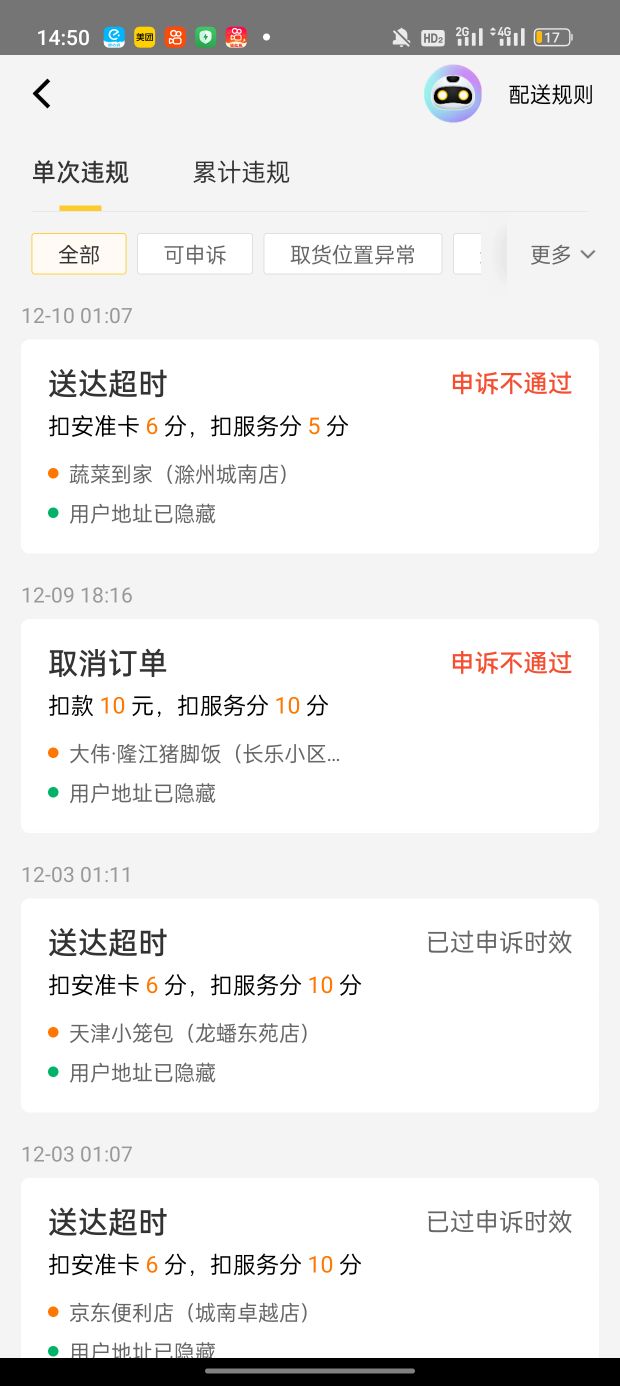Go back using the top-left arrow

pyautogui.click(x=42, y=94)
